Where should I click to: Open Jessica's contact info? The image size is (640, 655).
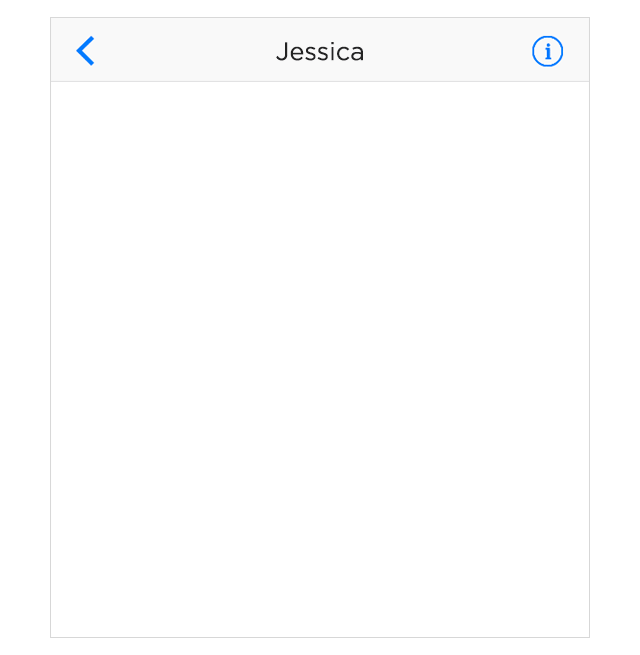click(x=547, y=51)
